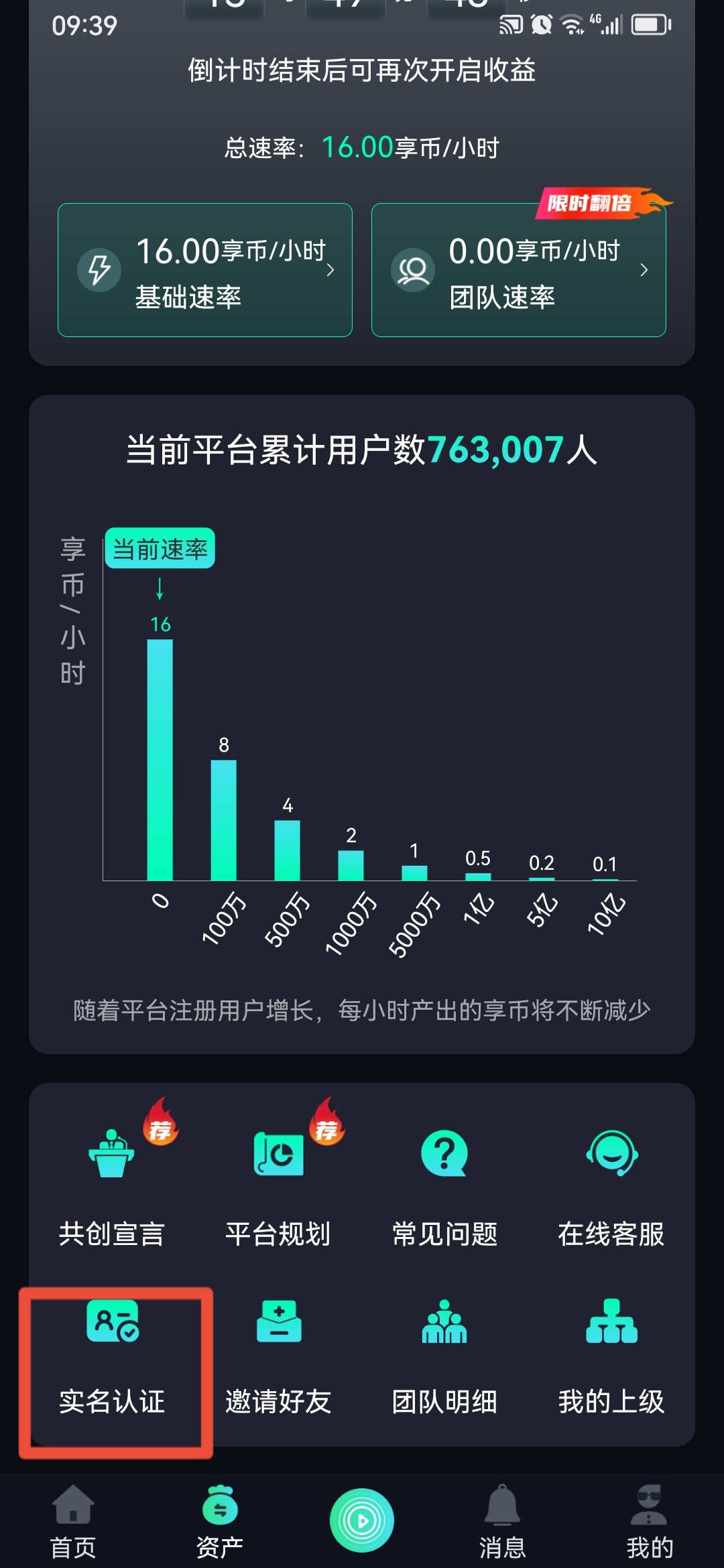Open the 基础速率 rate card
This screenshot has width=724, height=1568.
click(205, 270)
